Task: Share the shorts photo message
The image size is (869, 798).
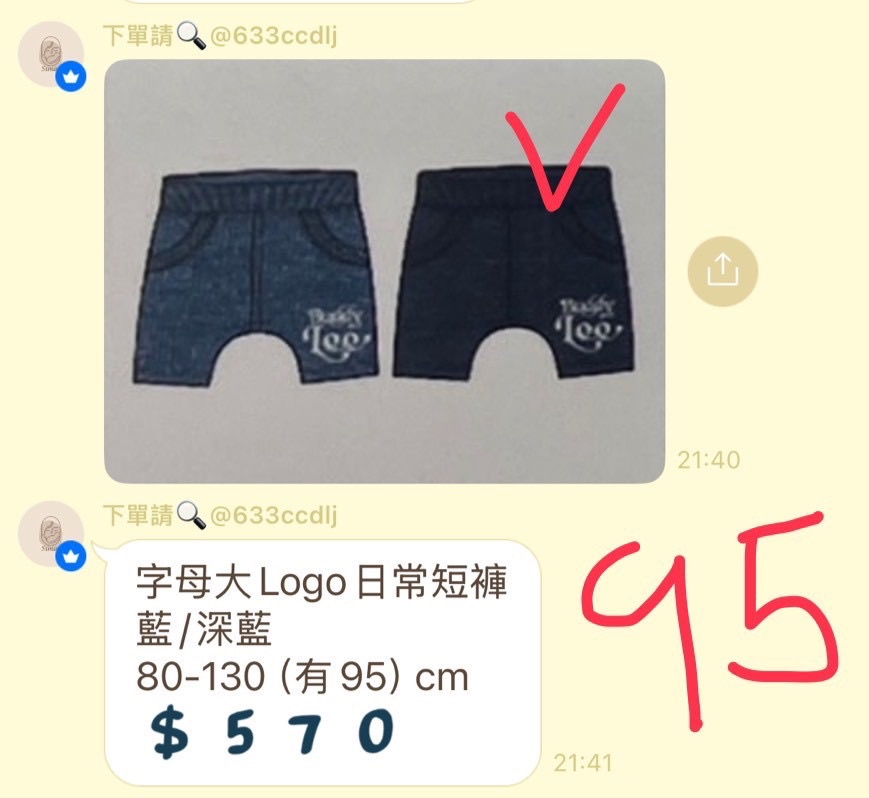Action: pos(722,271)
